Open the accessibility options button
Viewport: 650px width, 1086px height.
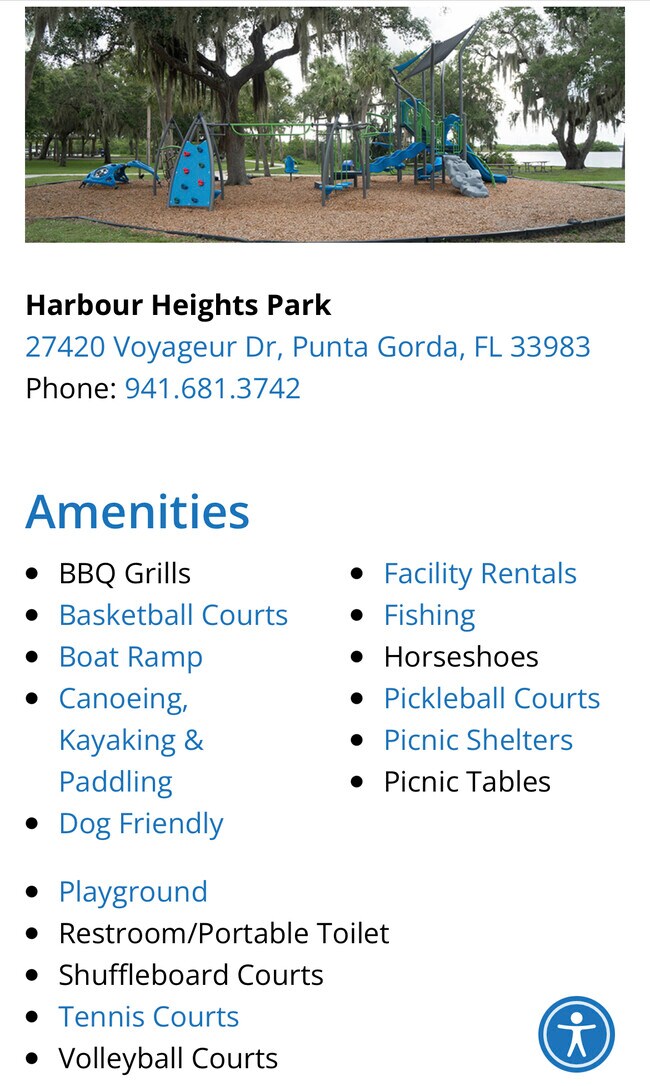tap(577, 1035)
